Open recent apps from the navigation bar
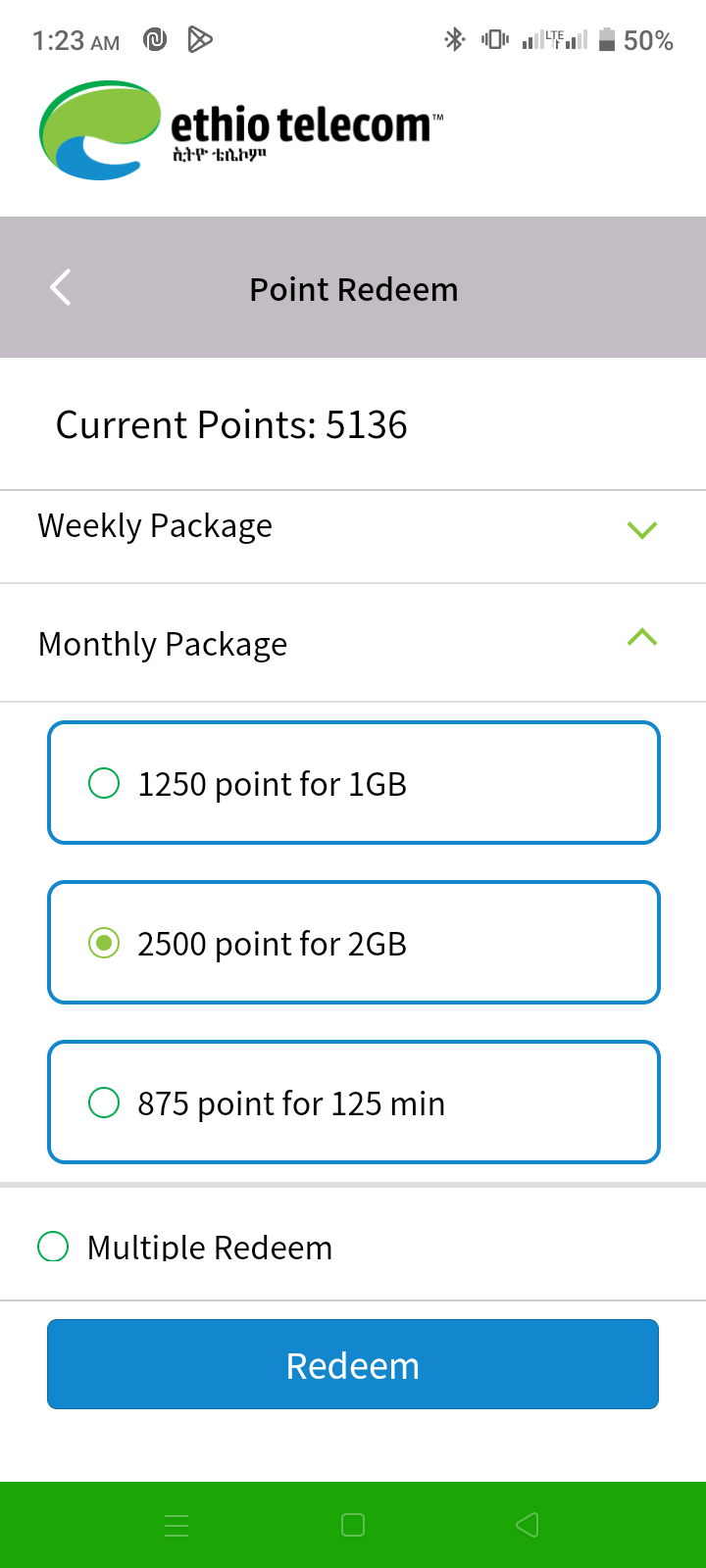The height and width of the screenshot is (1568, 706). tap(176, 1525)
